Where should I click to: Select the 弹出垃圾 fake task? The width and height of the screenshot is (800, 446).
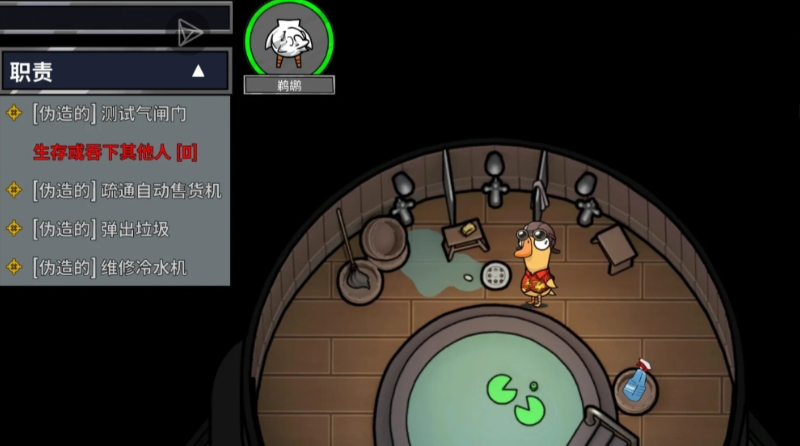click(101, 229)
